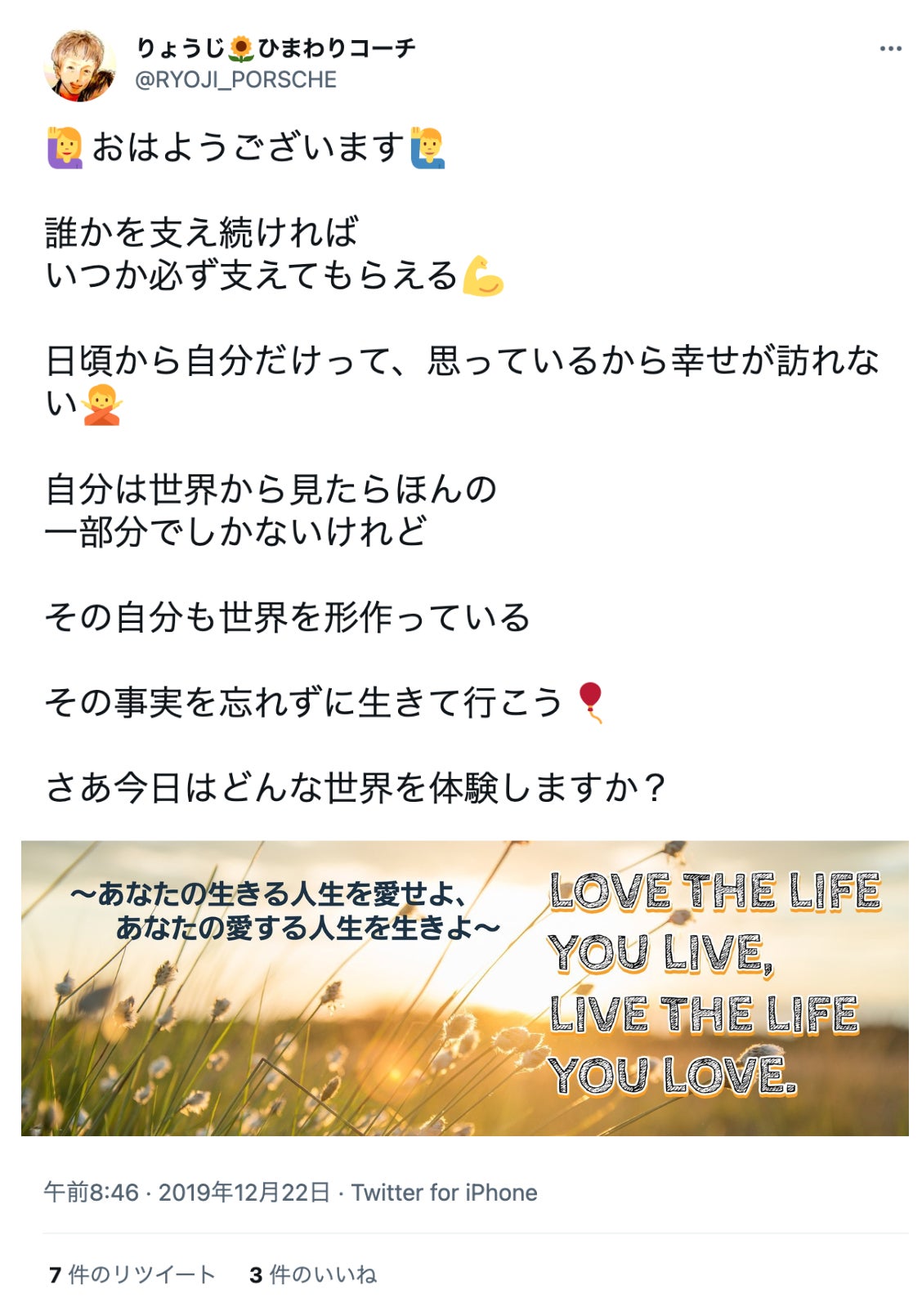Open りょうじ's profile picture
Image resolution: width=922 pixels, height=1316 pixels.
point(79,65)
